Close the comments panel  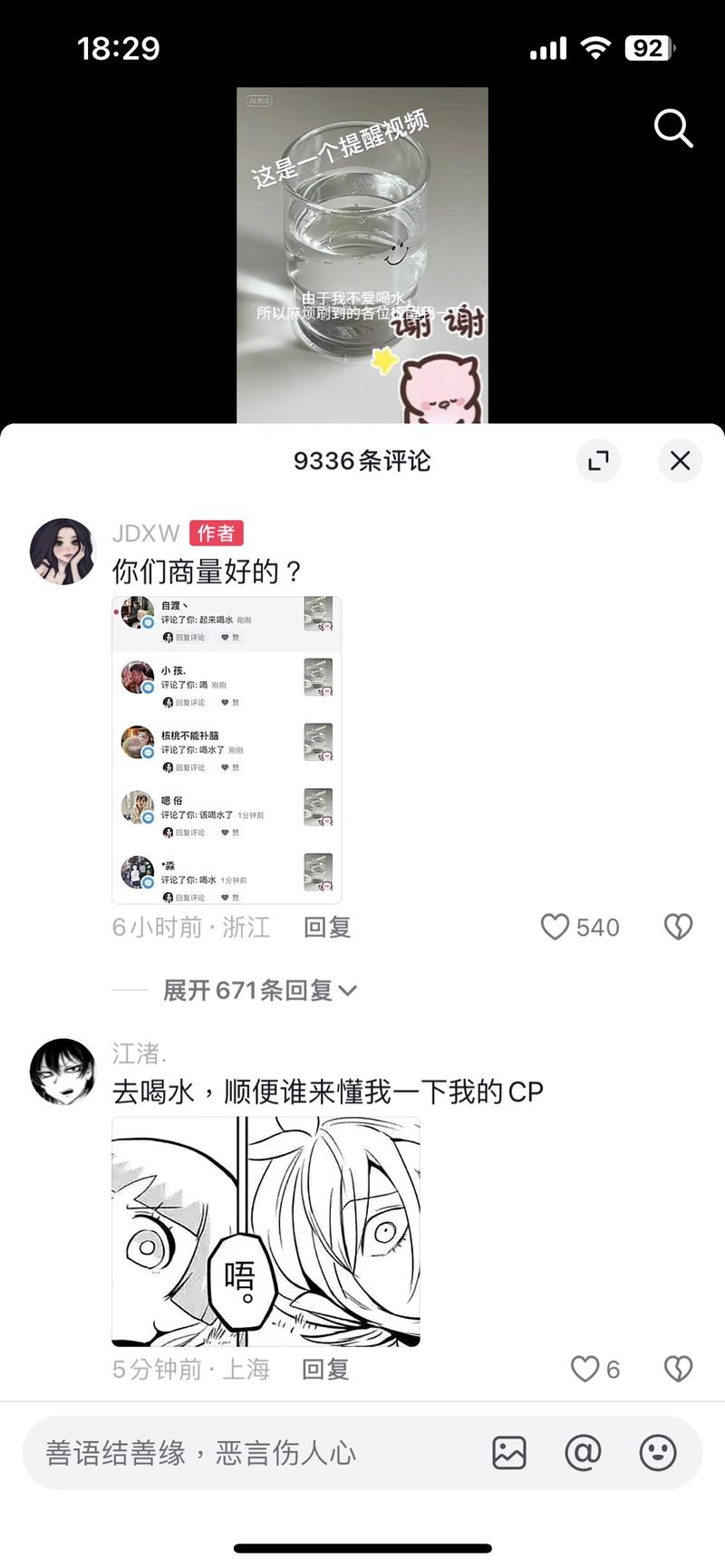point(680,461)
